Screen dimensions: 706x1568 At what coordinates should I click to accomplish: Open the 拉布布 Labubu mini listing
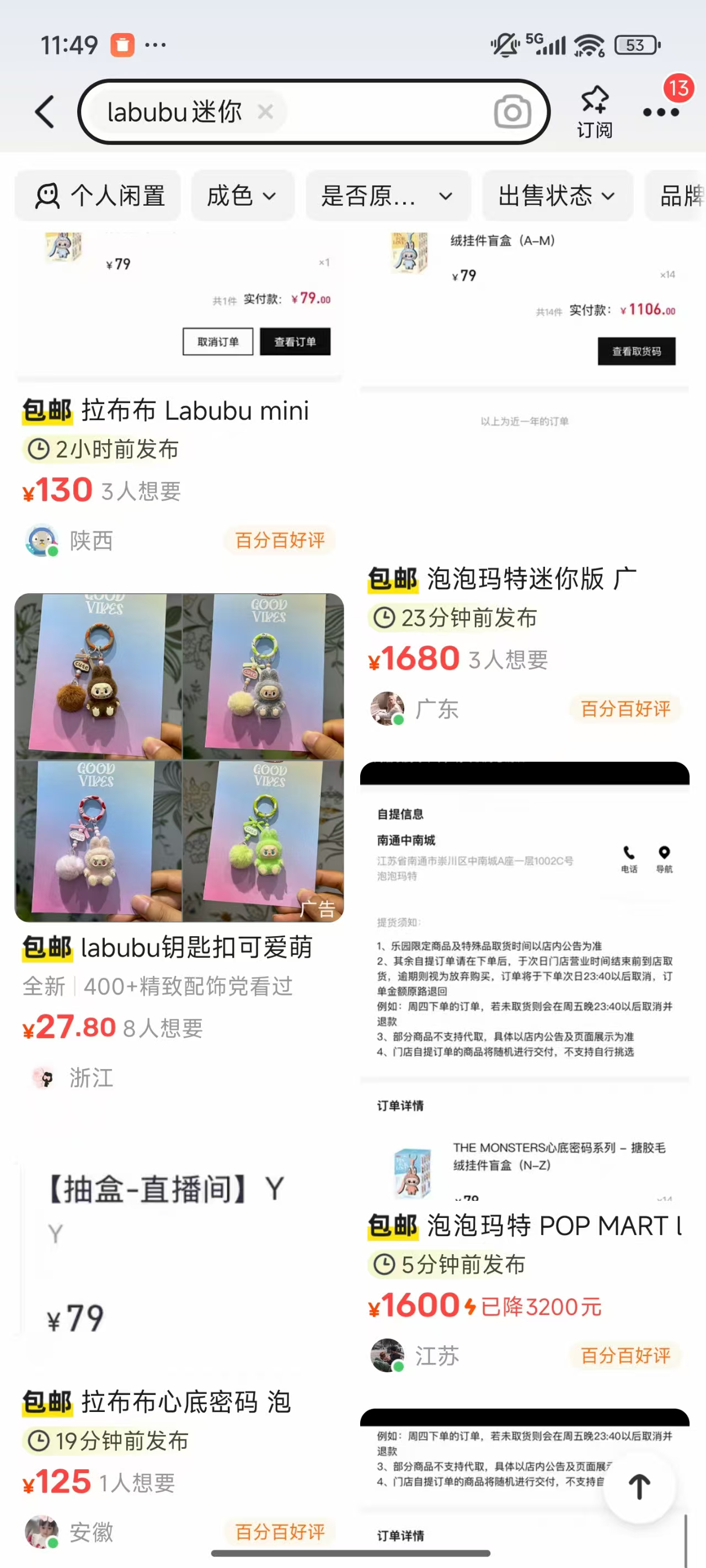tap(176, 411)
